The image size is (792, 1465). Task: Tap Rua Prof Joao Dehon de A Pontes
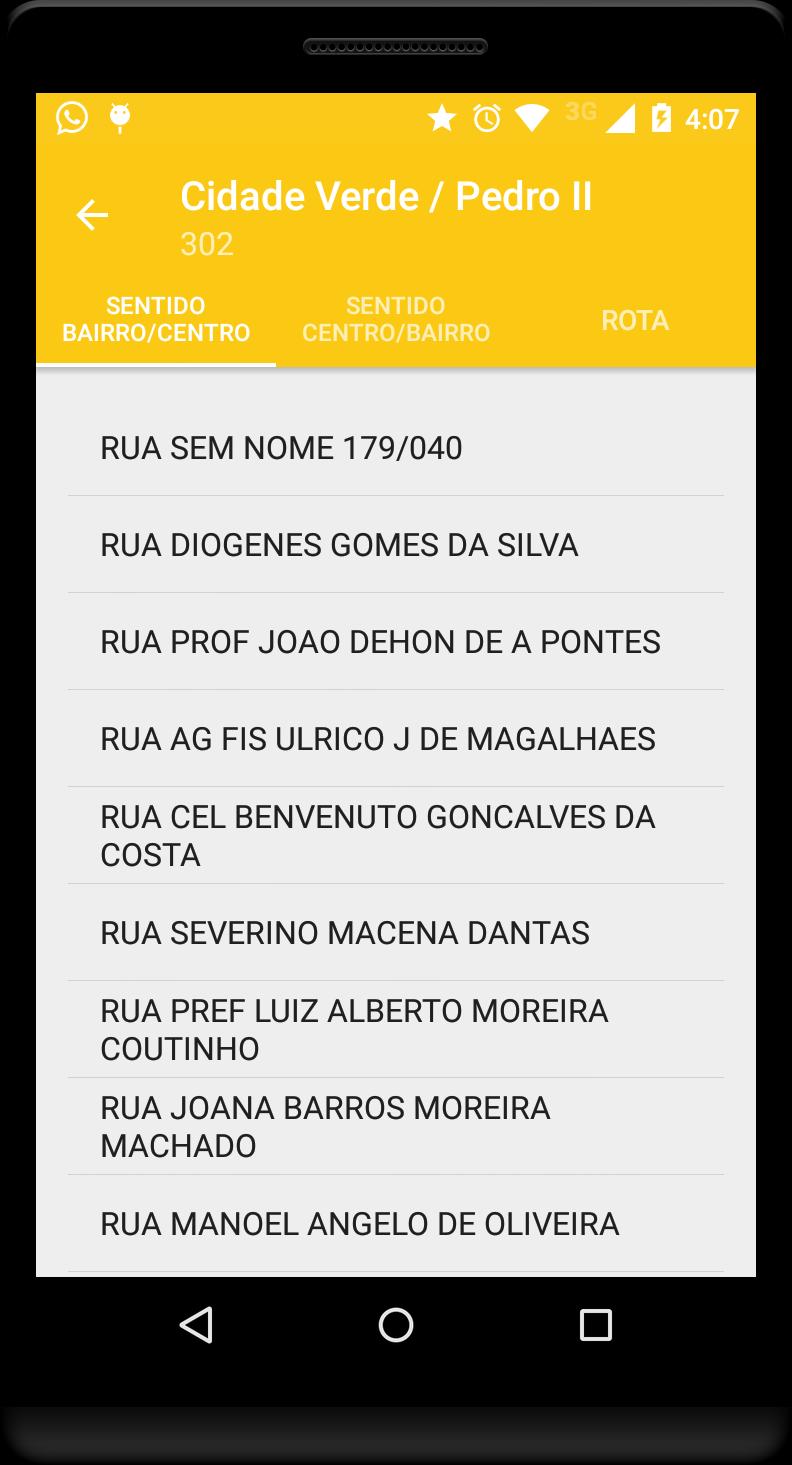pos(396,642)
